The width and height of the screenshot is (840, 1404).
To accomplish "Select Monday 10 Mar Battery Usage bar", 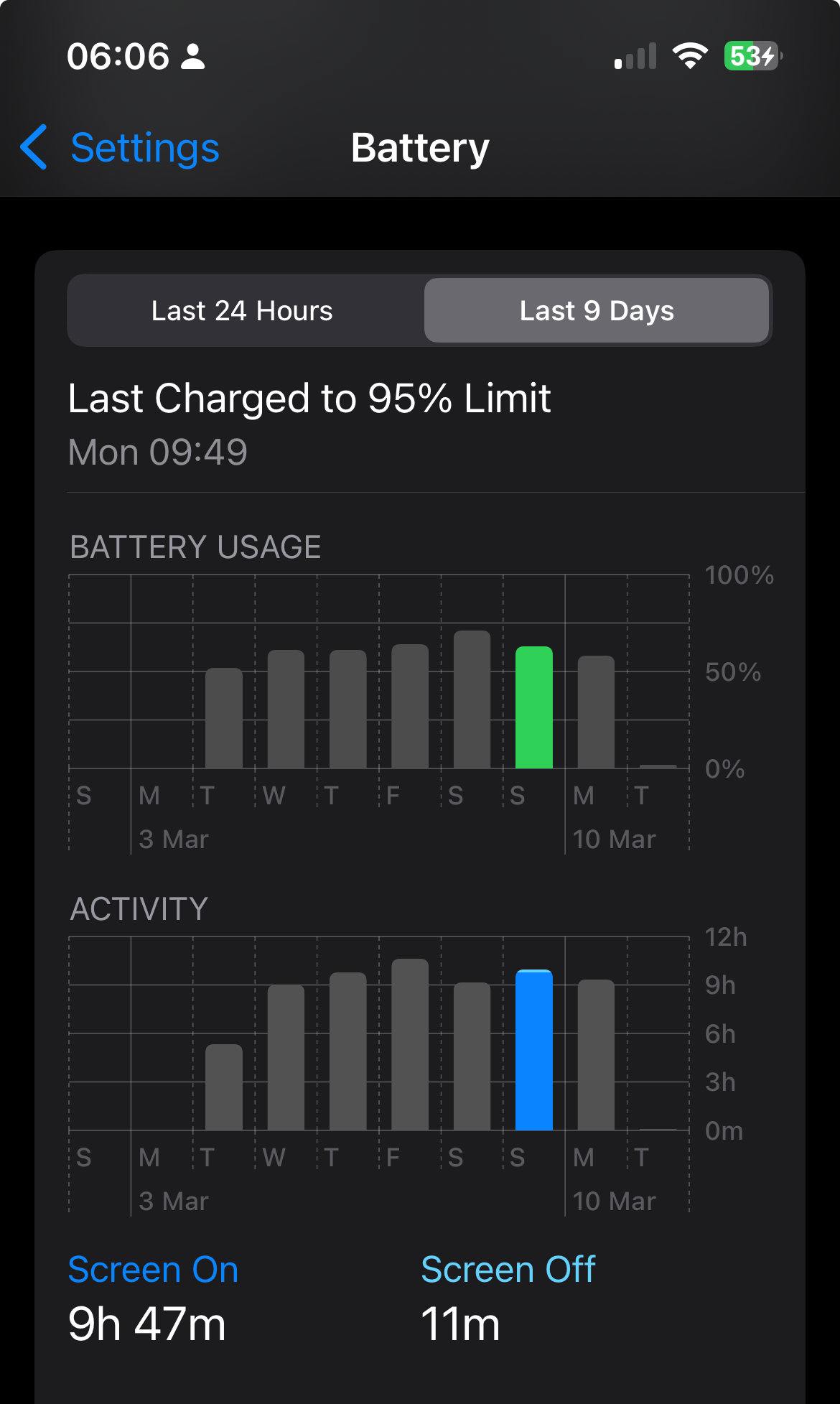I will coord(596,712).
